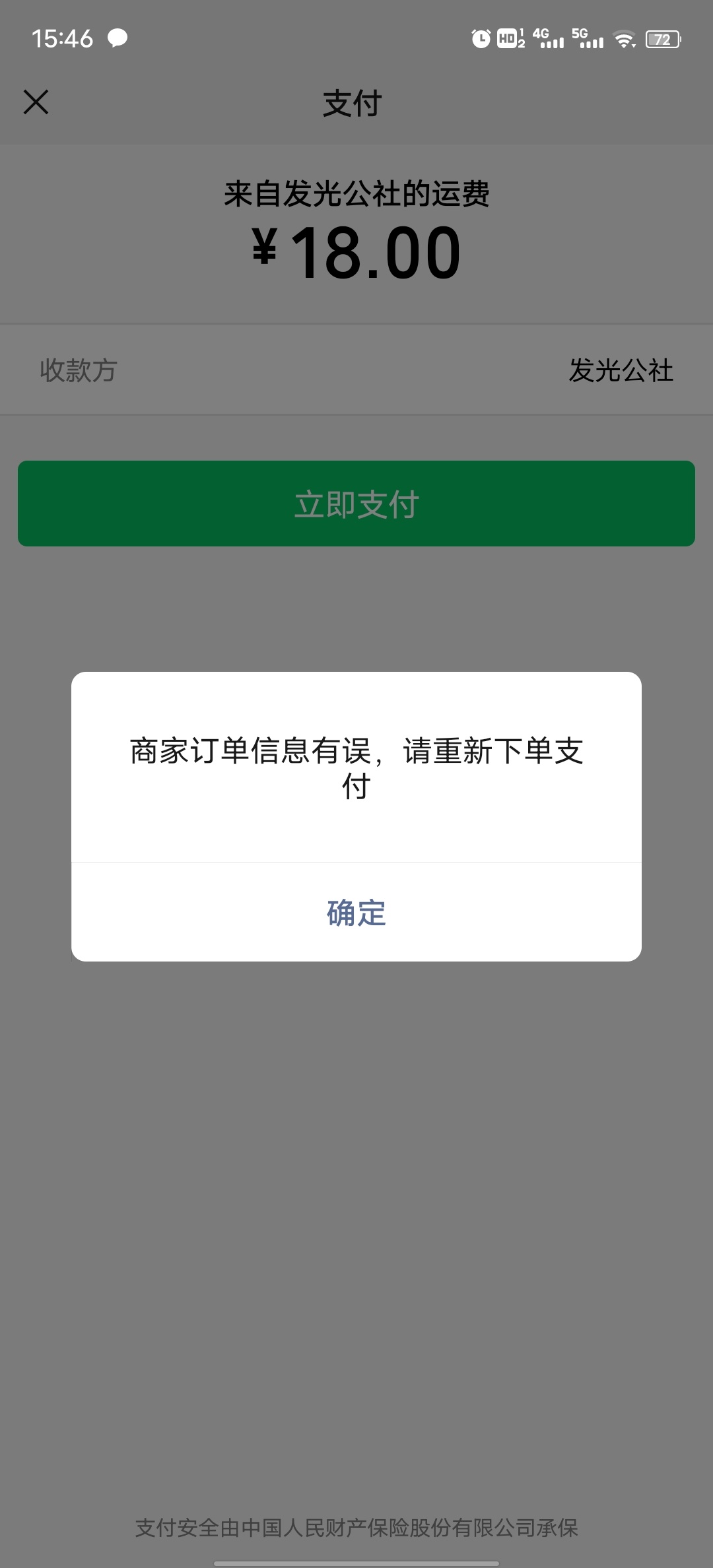The height and width of the screenshot is (1568, 713).
Task: Confirm the order error dialog with 确定
Action: 356,912
